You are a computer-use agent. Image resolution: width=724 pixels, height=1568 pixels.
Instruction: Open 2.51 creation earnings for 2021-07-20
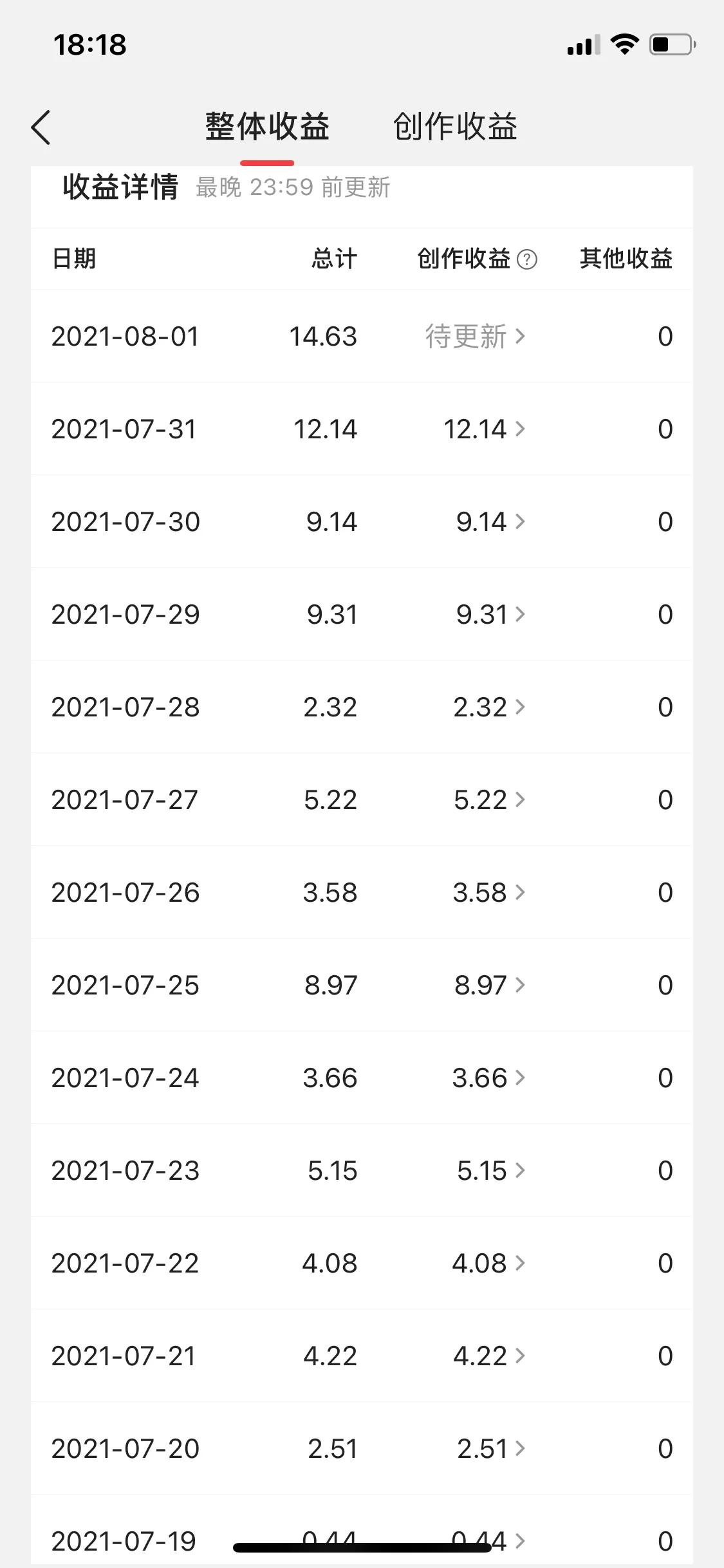click(490, 1449)
